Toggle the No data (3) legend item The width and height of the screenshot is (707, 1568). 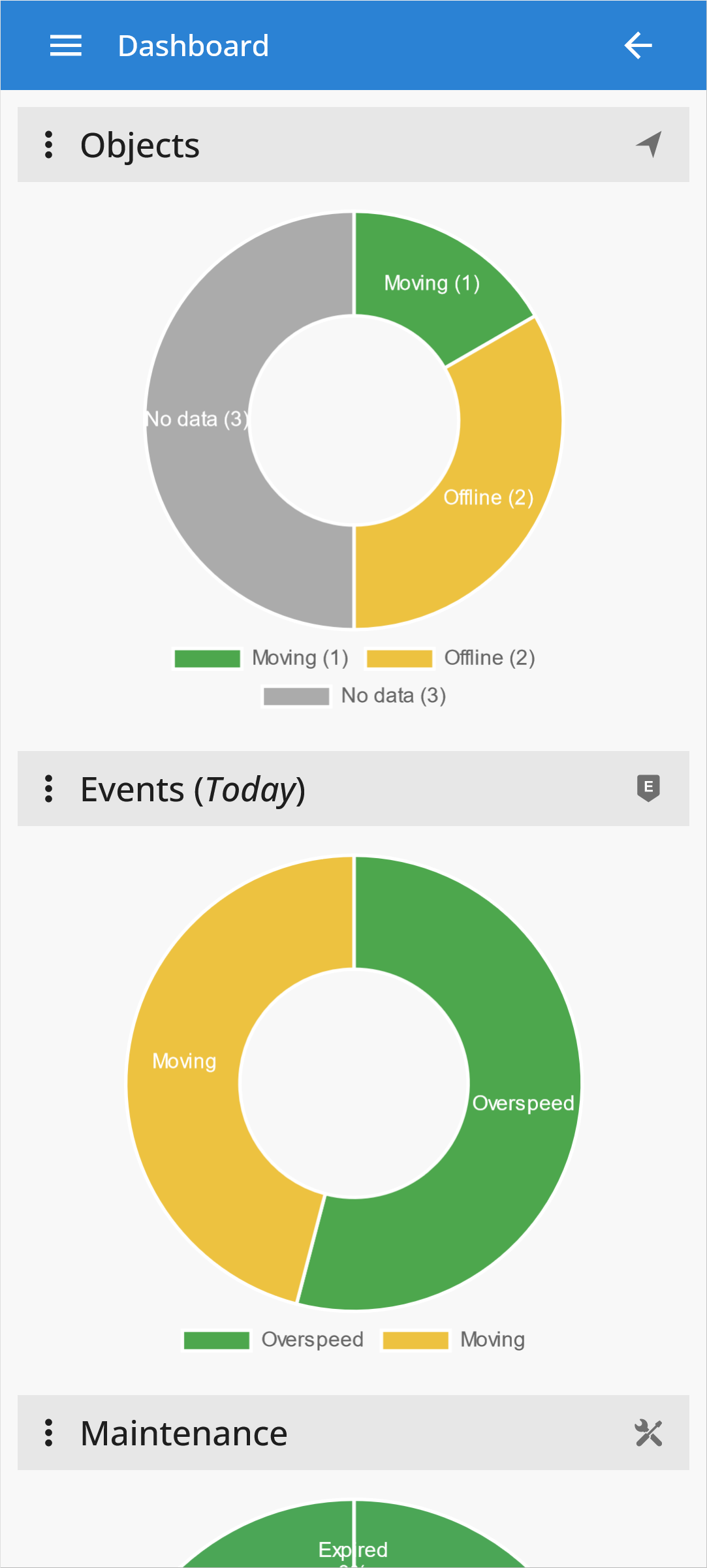[354, 696]
